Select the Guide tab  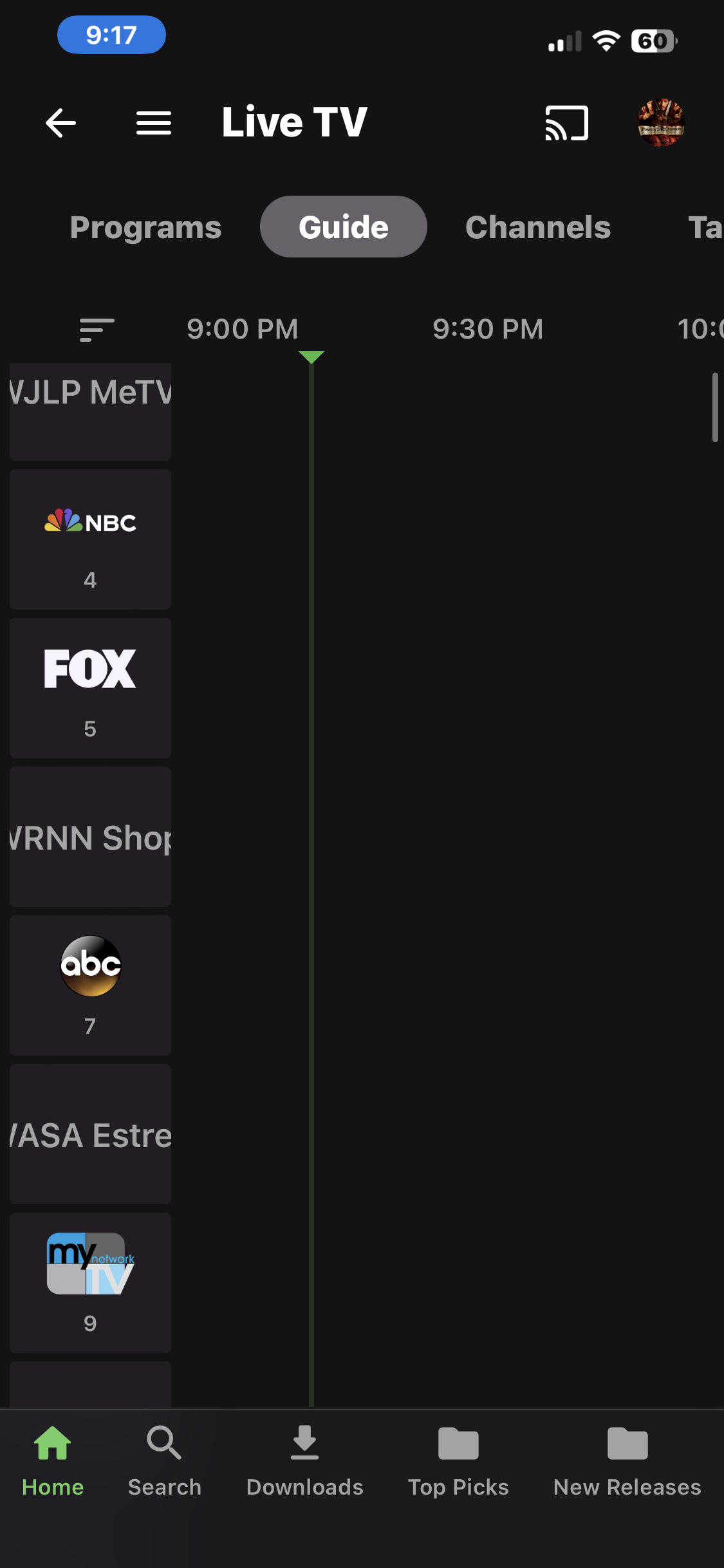343,227
